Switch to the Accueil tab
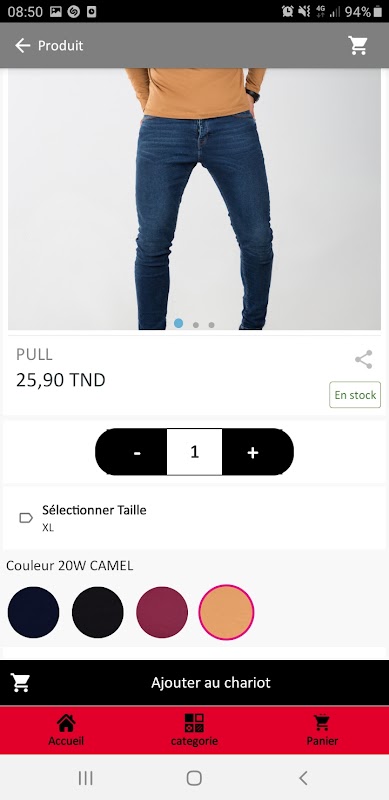389x800 pixels. point(66,730)
